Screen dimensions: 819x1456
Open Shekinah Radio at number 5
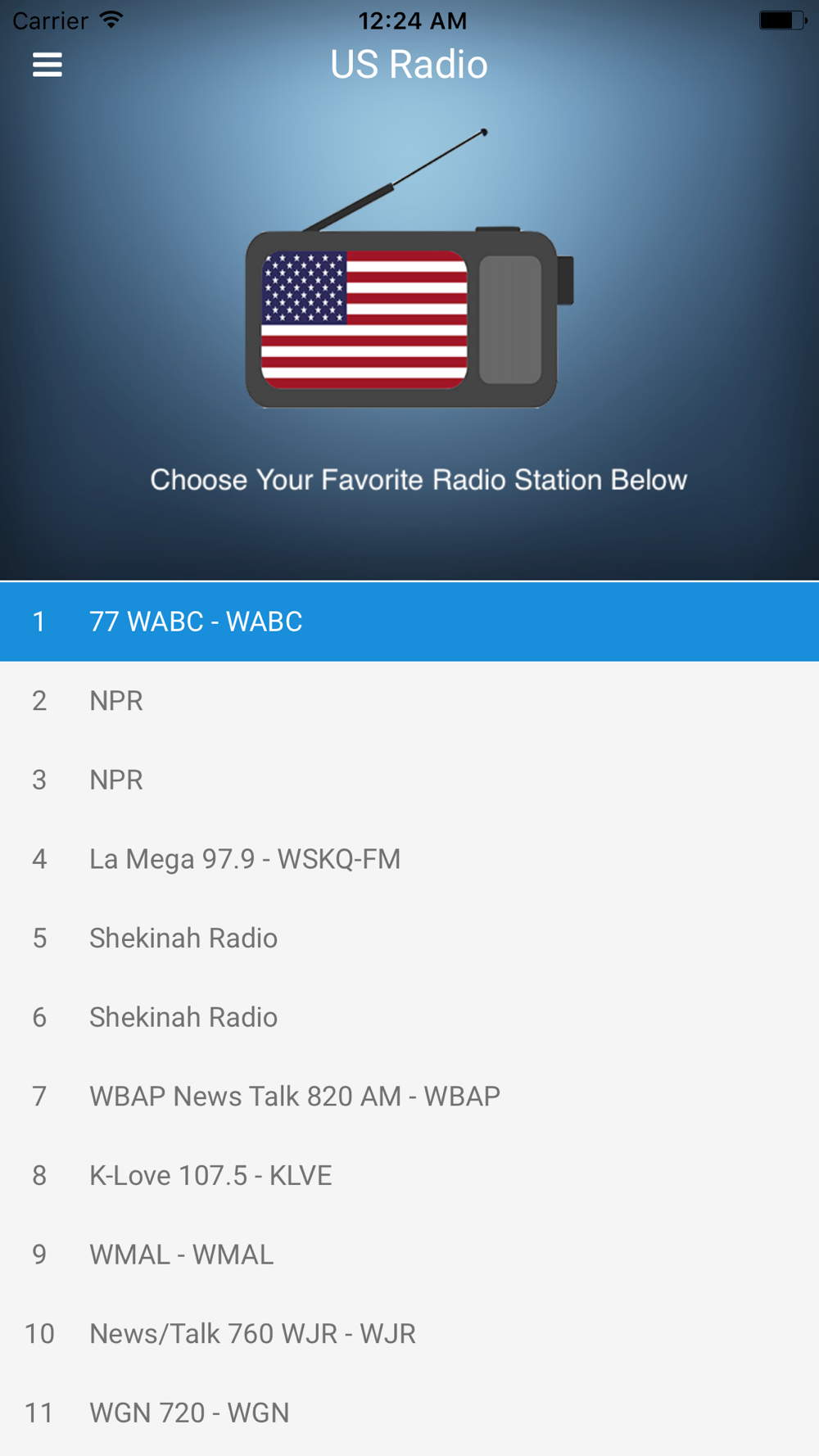pyautogui.click(x=409, y=938)
